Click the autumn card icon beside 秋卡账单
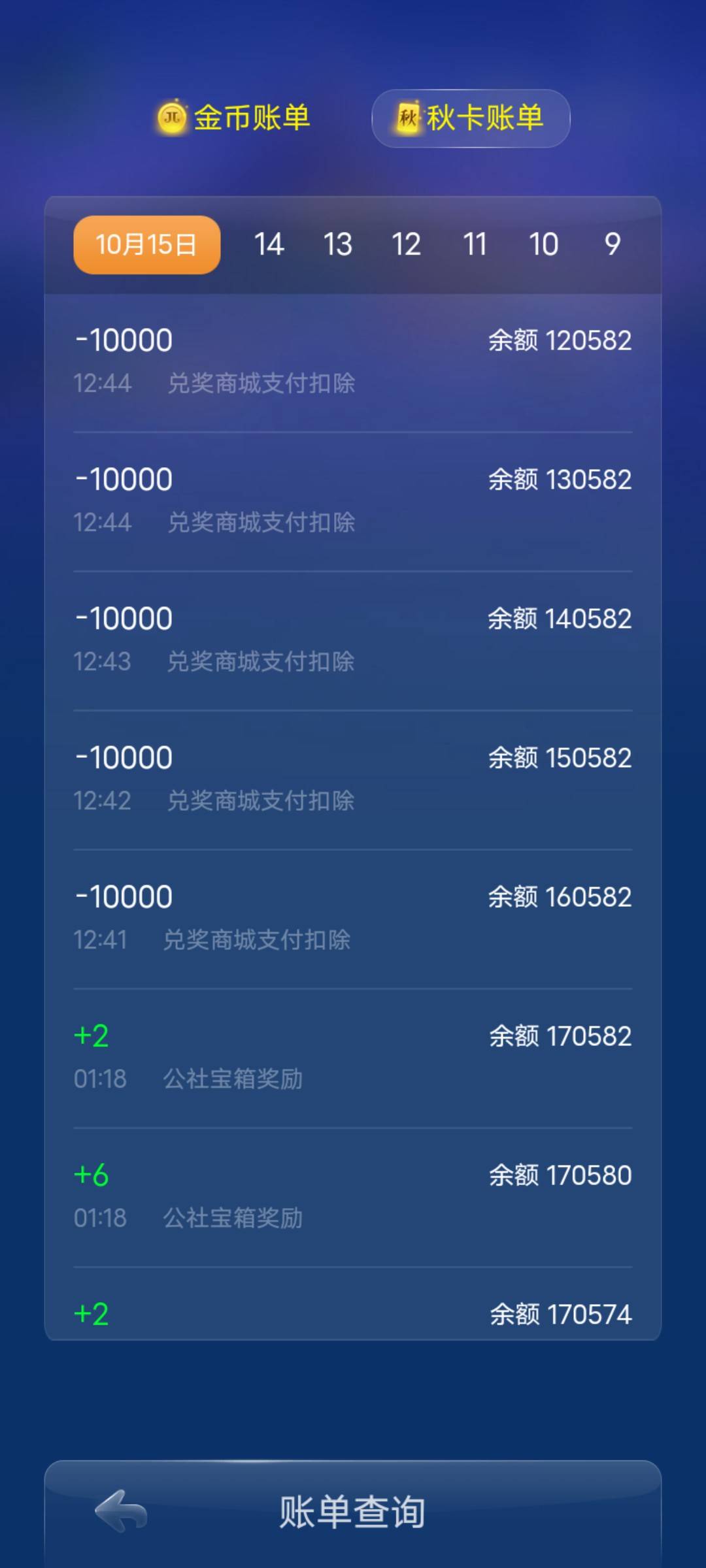706x1568 pixels. tap(407, 118)
